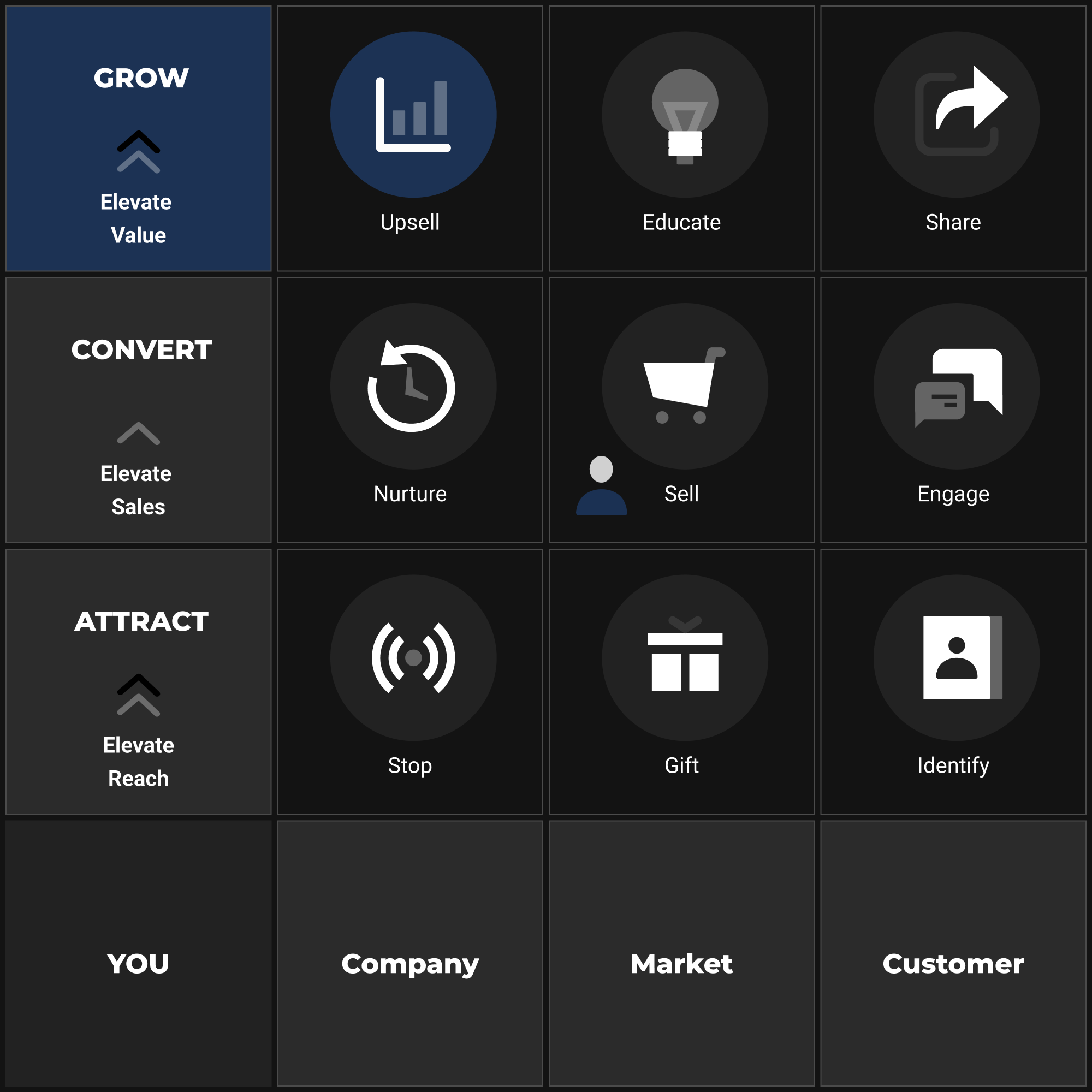Screen dimensions: 1092x1092
Task: Open the Upsell tile
Action: 410,139
